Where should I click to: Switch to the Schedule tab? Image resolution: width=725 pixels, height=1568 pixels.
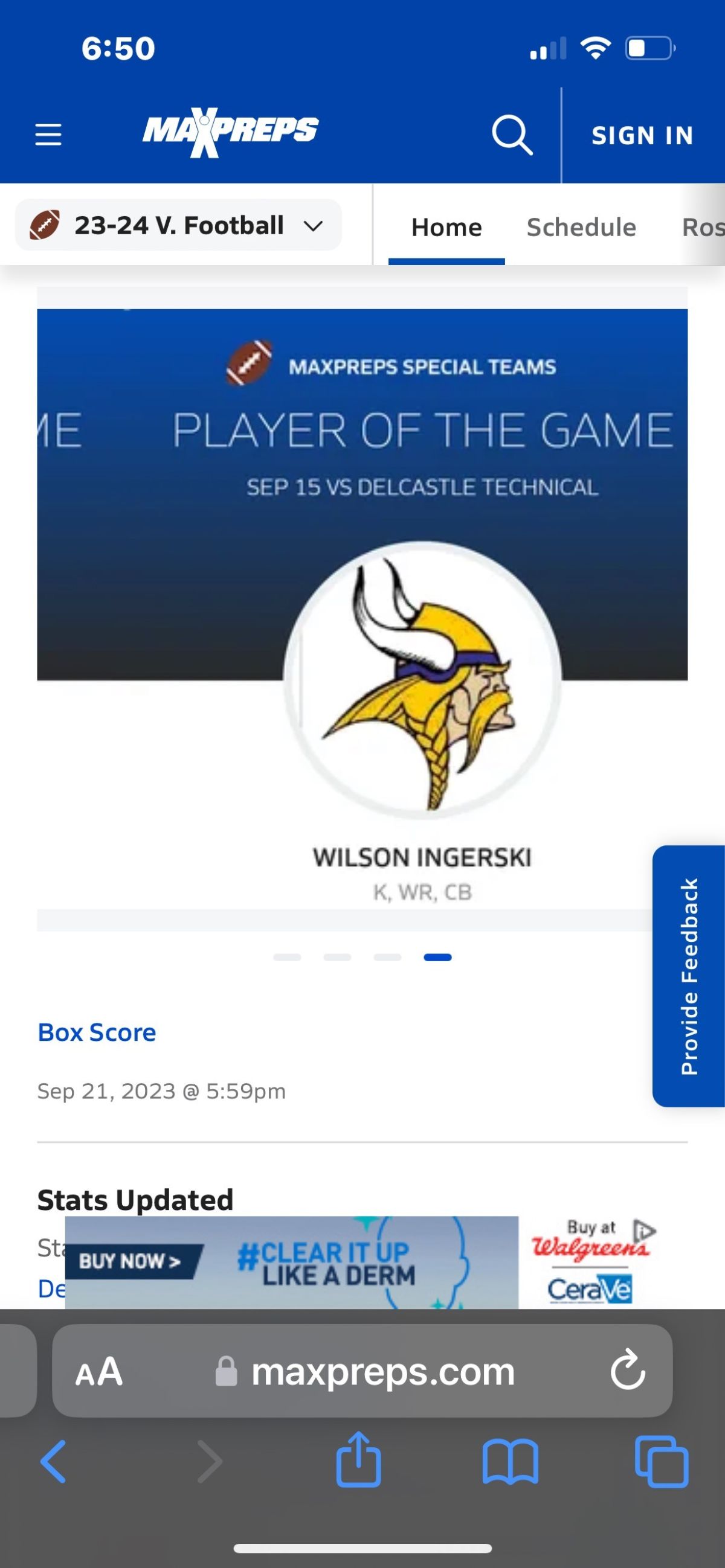click(x=581, y=228)
